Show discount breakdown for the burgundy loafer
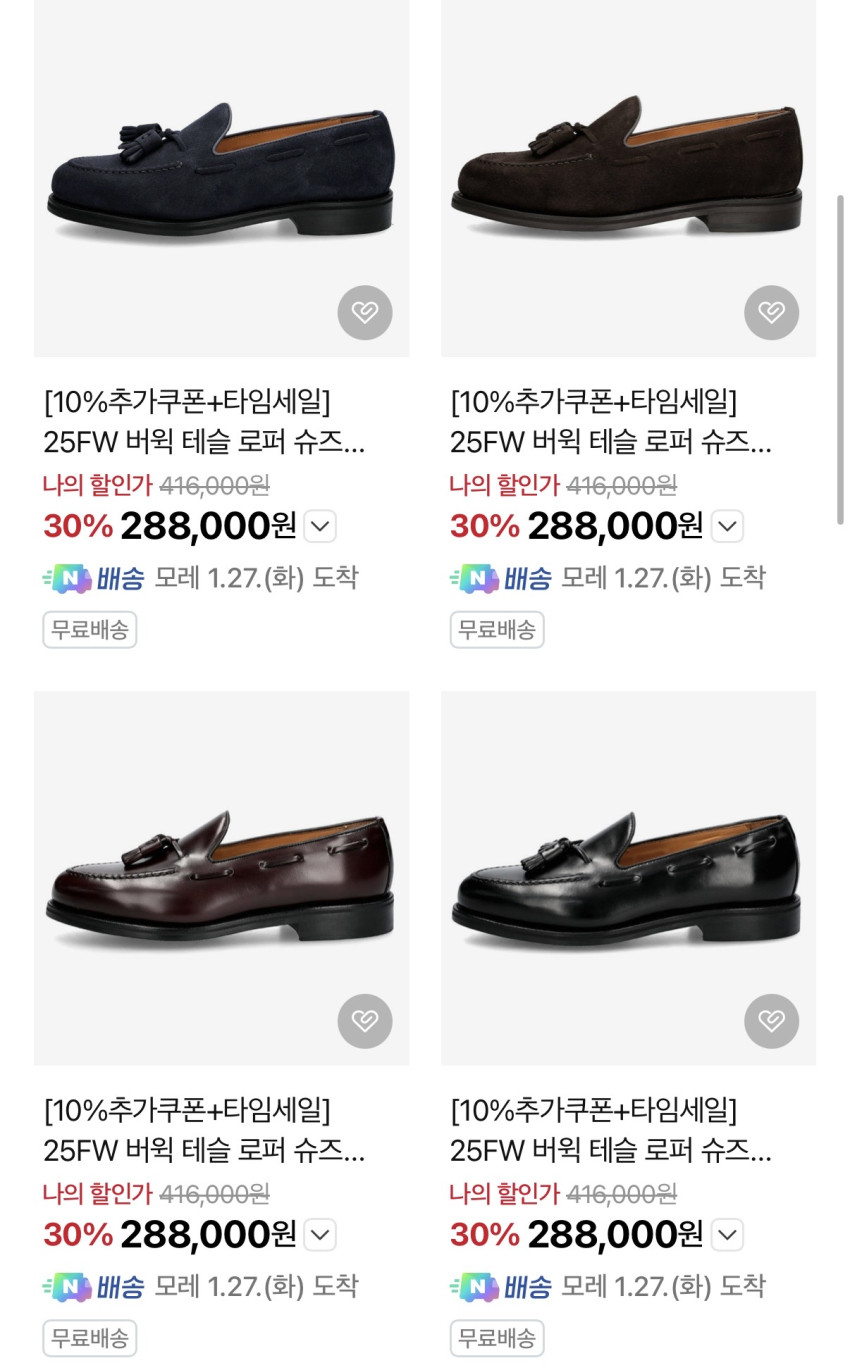 [x=320, y=1235]
